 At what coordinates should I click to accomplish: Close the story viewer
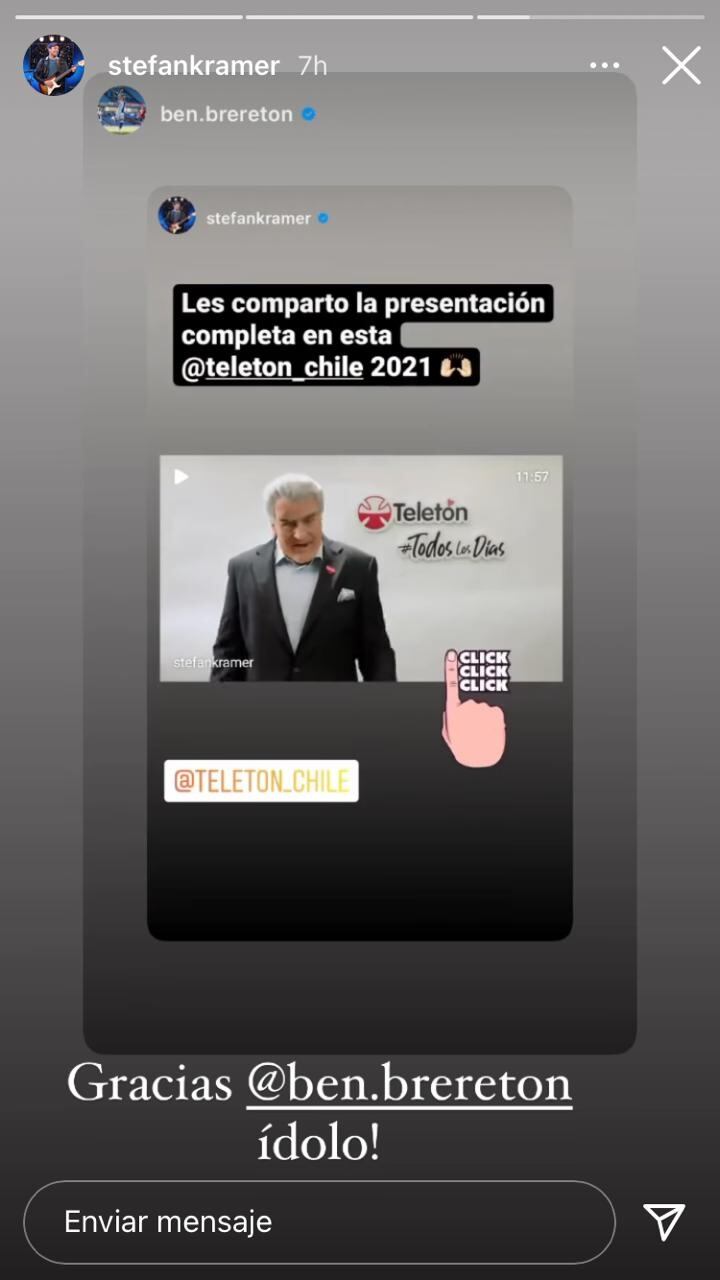click(x=681, y=66)
